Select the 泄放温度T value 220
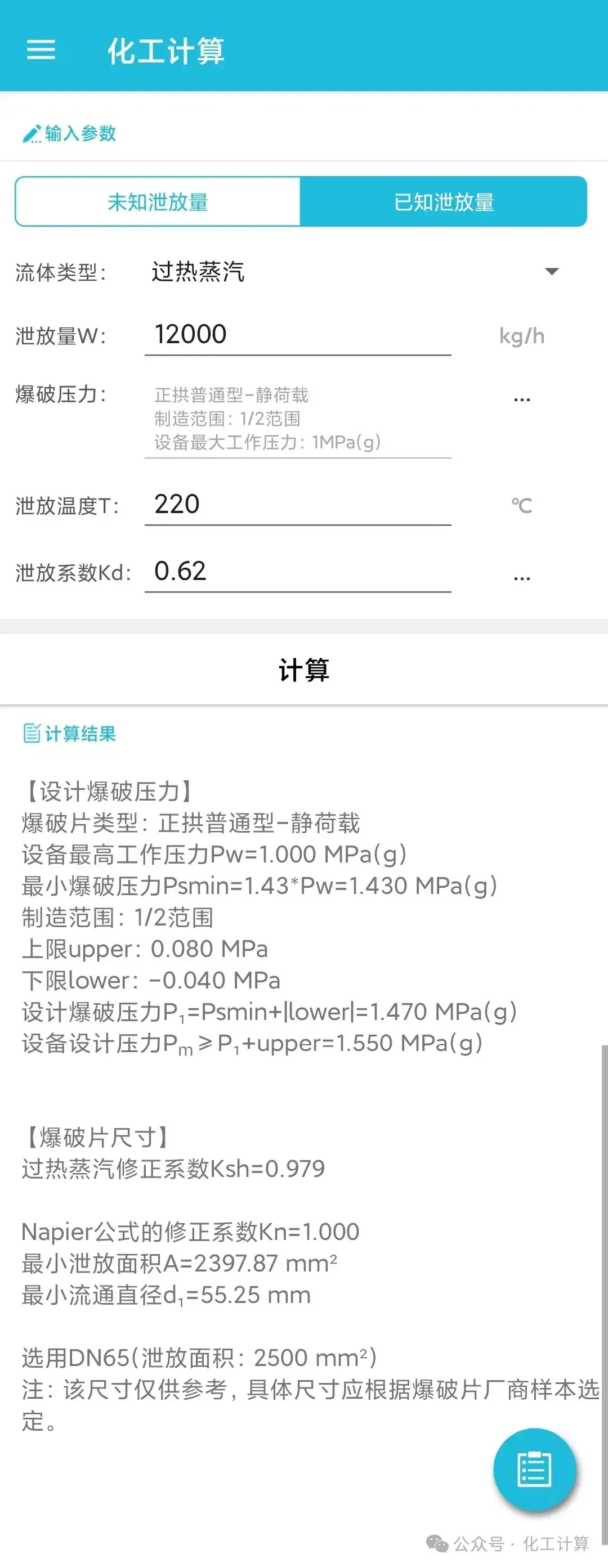 tap(298, 504)
